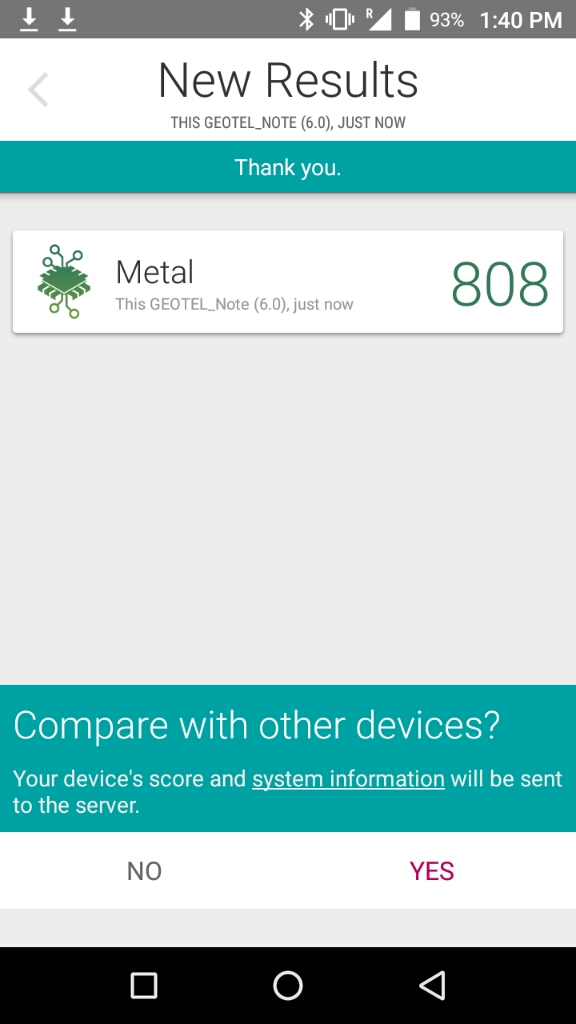Tap the system home button

pos(288,985)
